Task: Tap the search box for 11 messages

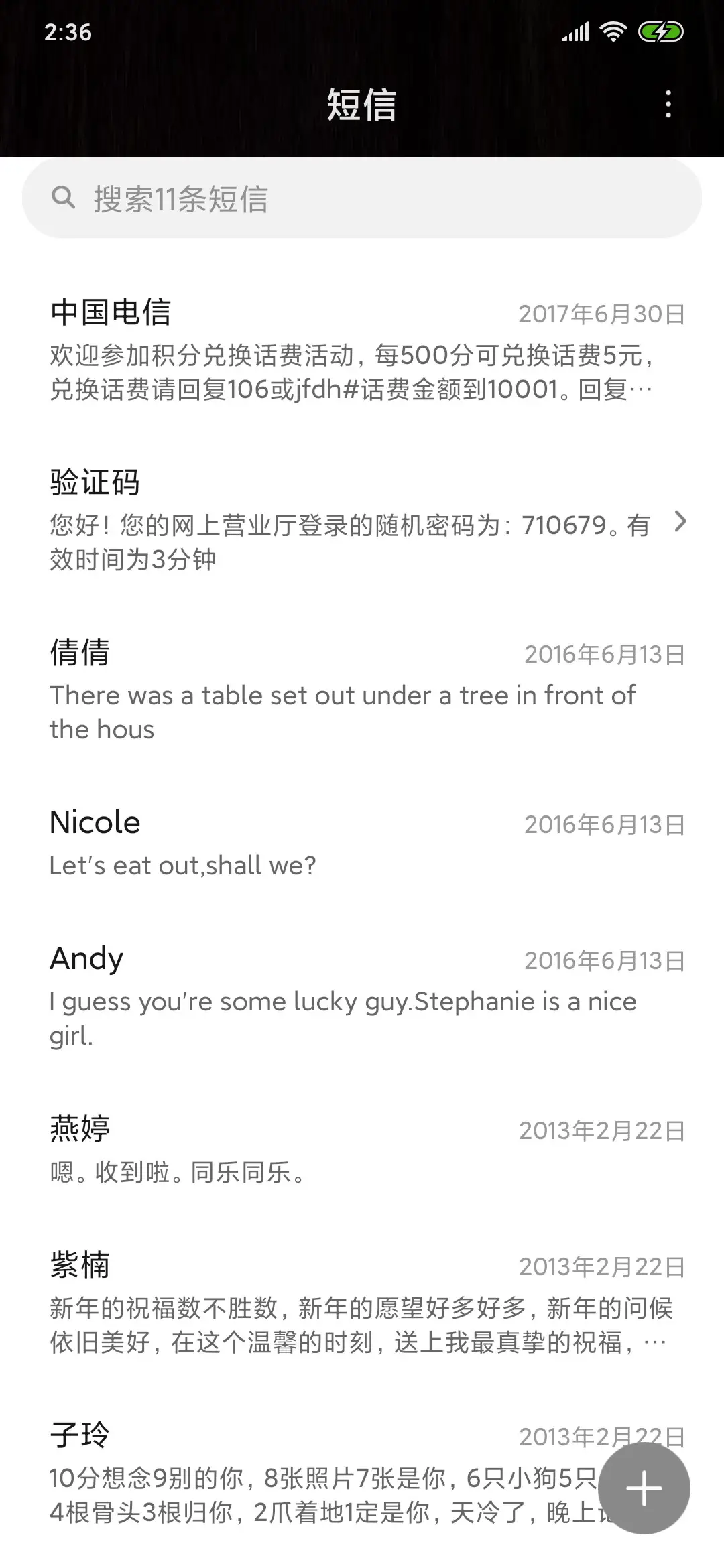Action: (x=362, y=198)
